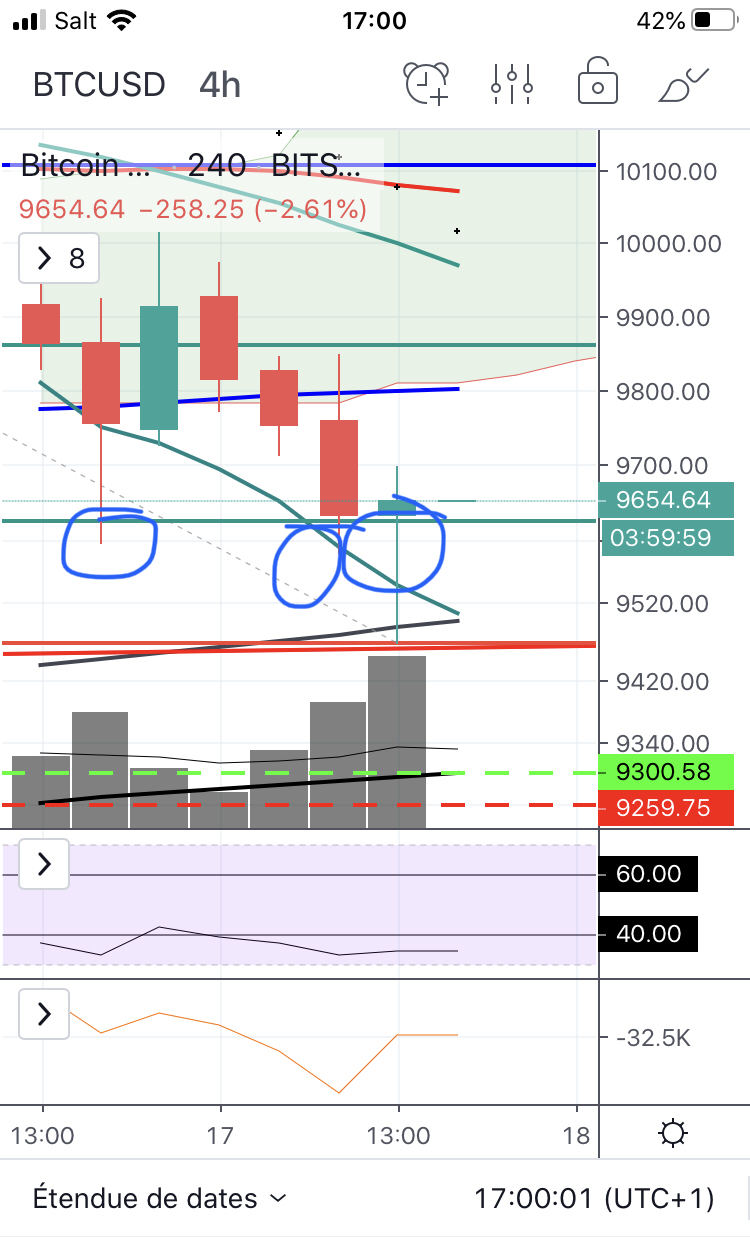Open the indicators settings icon
This screenshot has height=1238, width=750.
point(511,84)
